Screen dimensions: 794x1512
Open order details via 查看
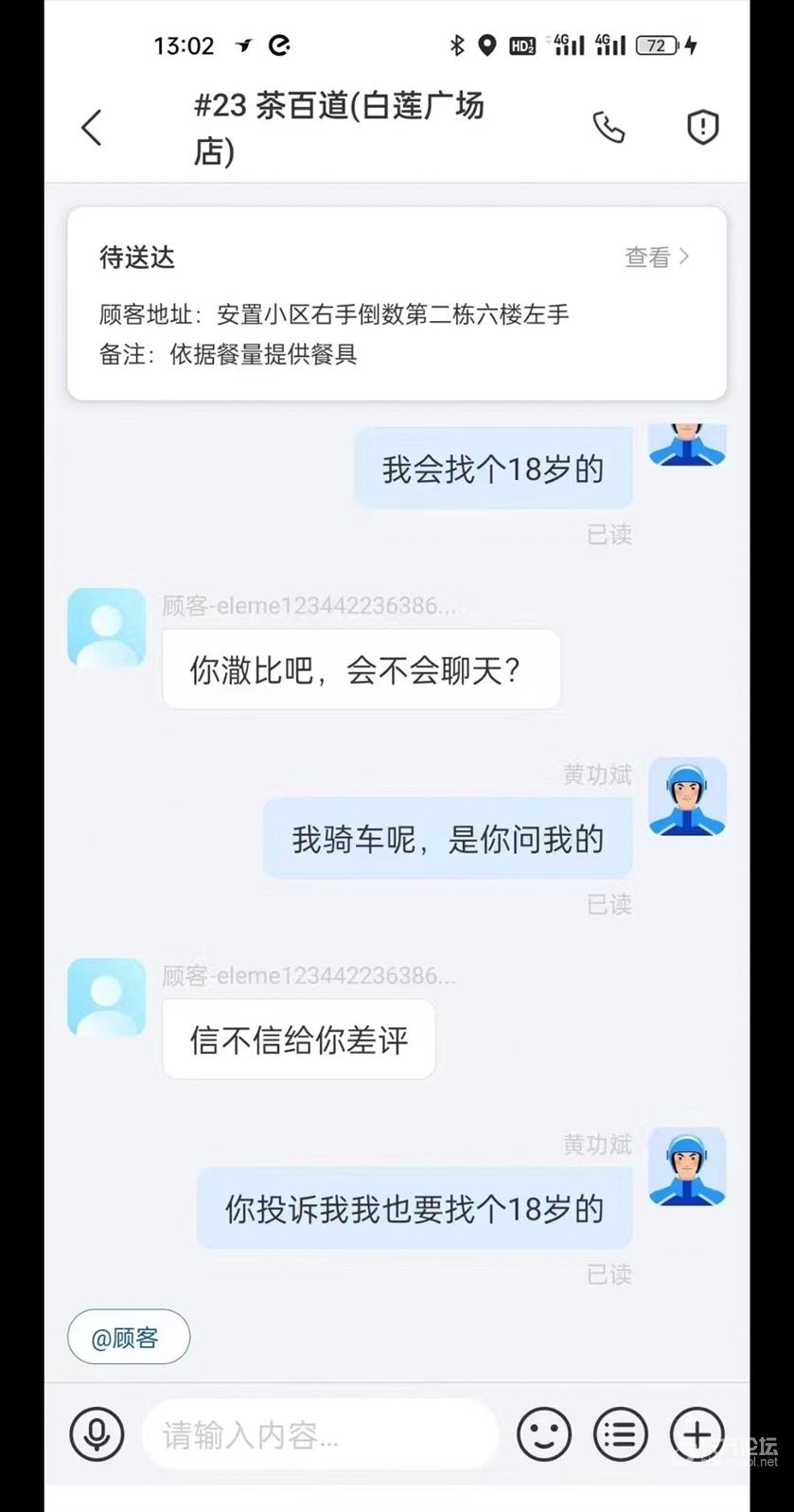coord(657,257)
